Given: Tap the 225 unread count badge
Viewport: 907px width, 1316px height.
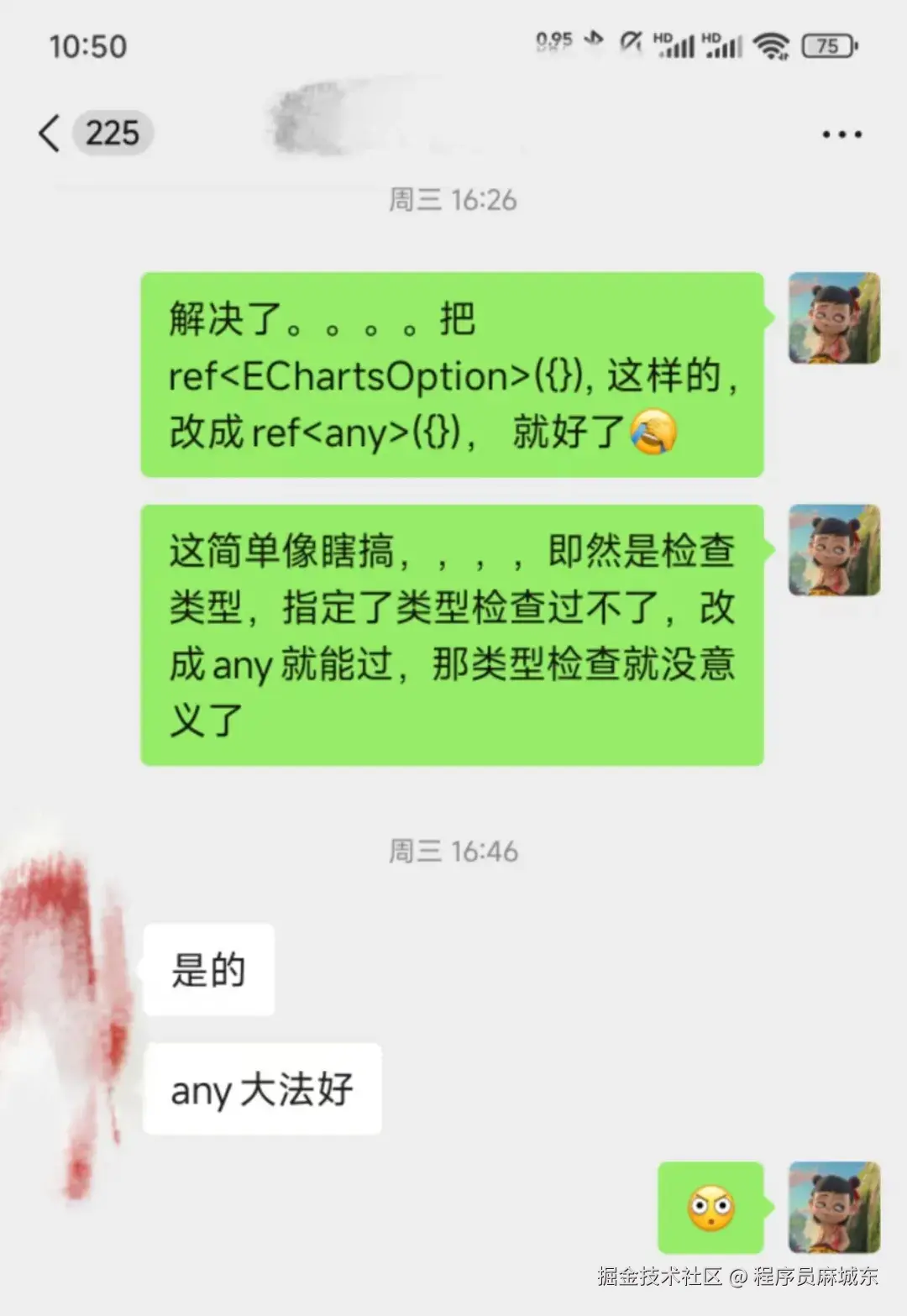Looking at the screenshot, I should click(x=113, y=133).
